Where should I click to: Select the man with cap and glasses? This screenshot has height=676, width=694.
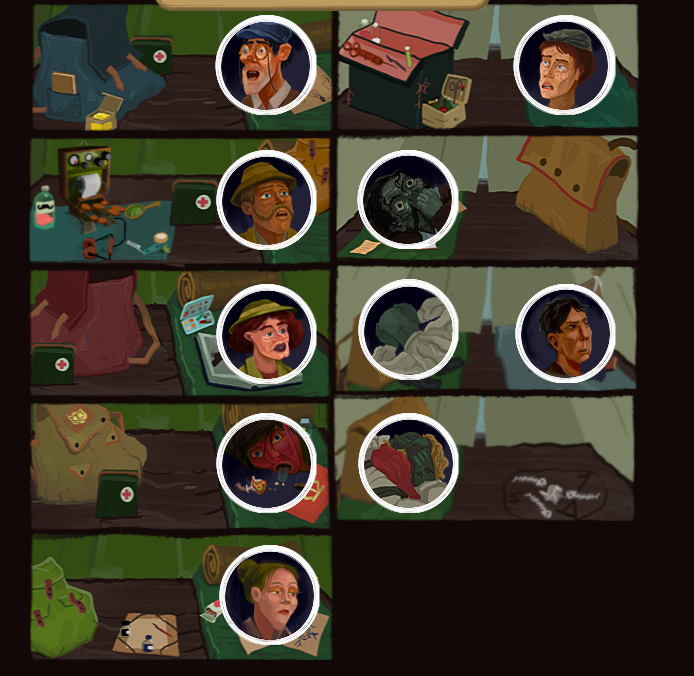(x=265, y=65)
